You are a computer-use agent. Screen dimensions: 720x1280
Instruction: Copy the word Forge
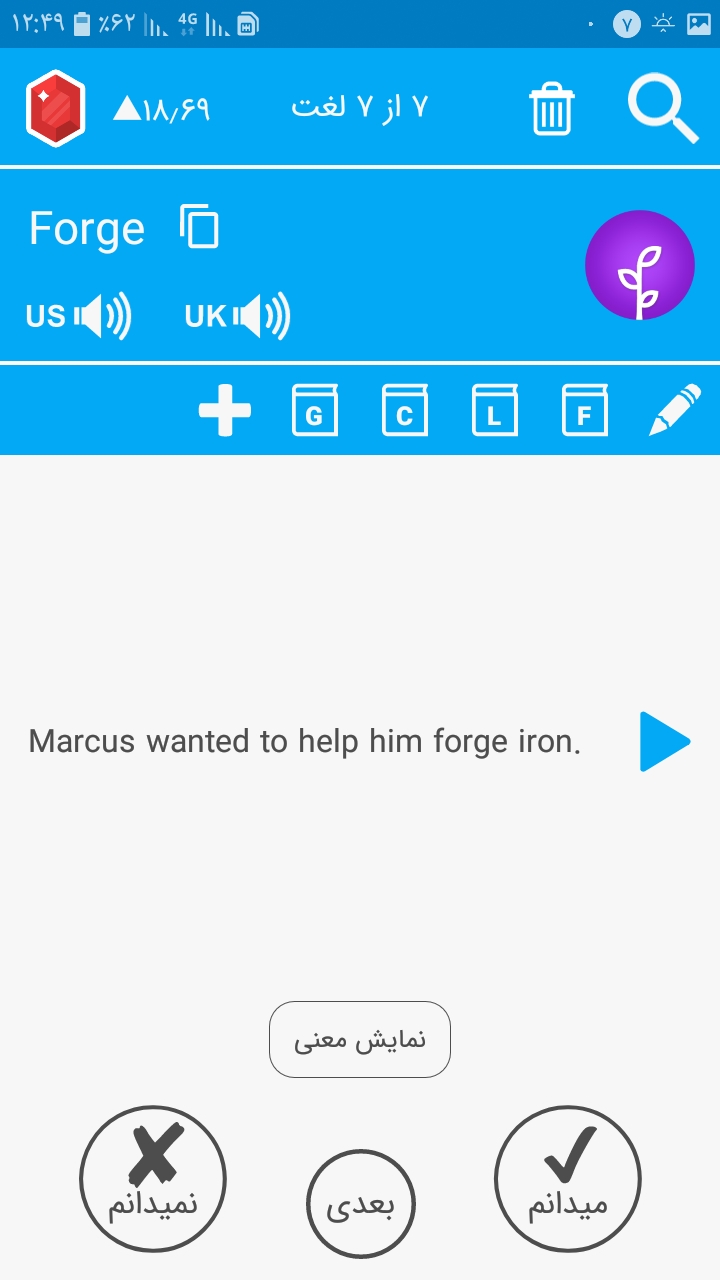pos(199,226)
